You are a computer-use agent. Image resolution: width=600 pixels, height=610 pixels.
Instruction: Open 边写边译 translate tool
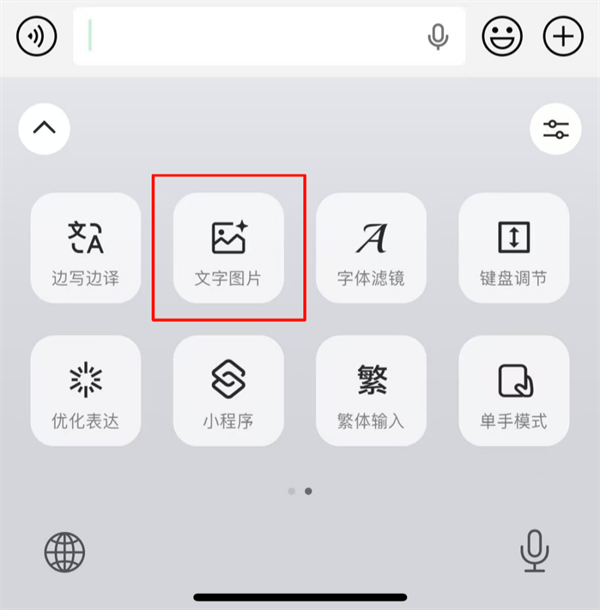point(85,247)
